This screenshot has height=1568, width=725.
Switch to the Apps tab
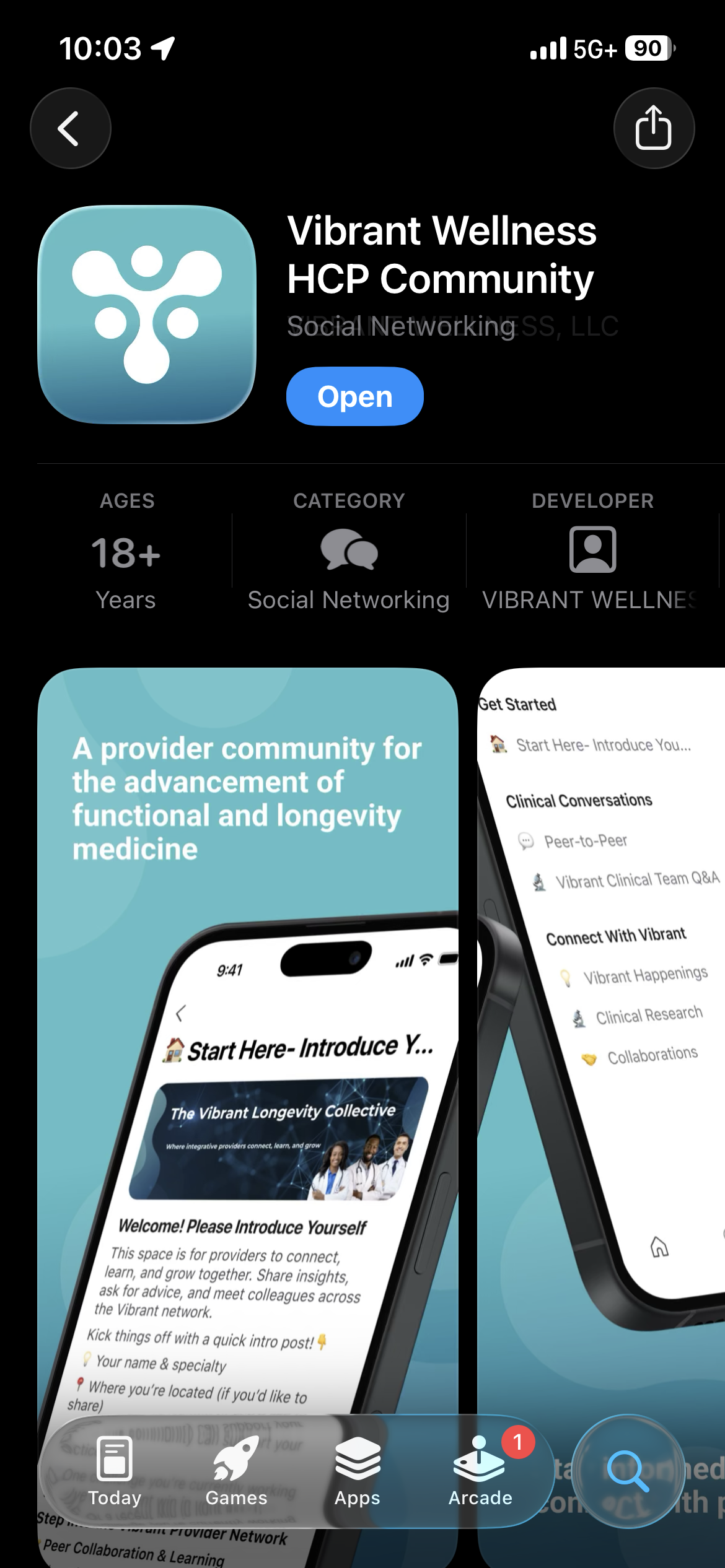[358, 1470]
